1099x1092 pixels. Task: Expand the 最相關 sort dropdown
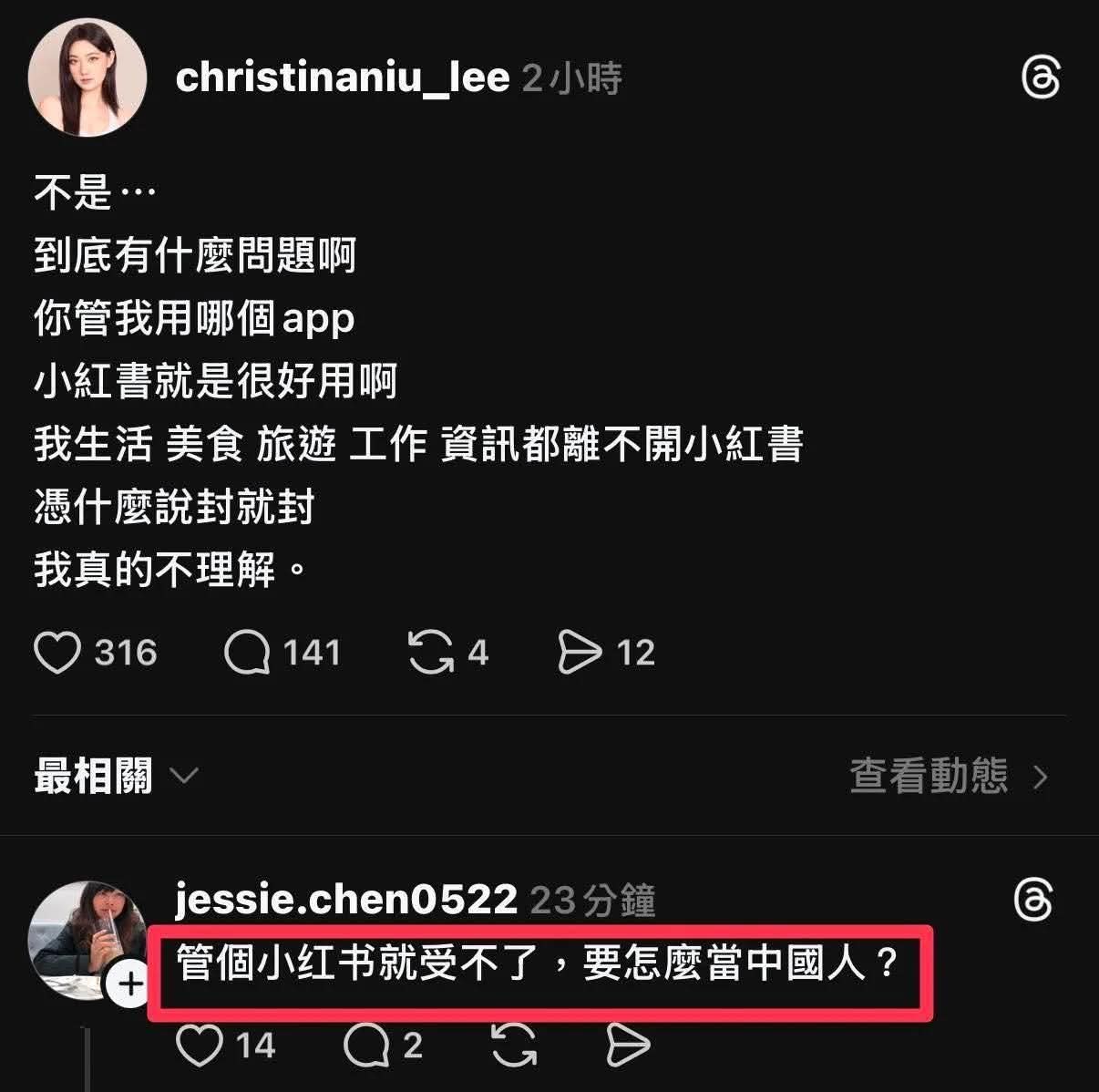coord(116,777)
